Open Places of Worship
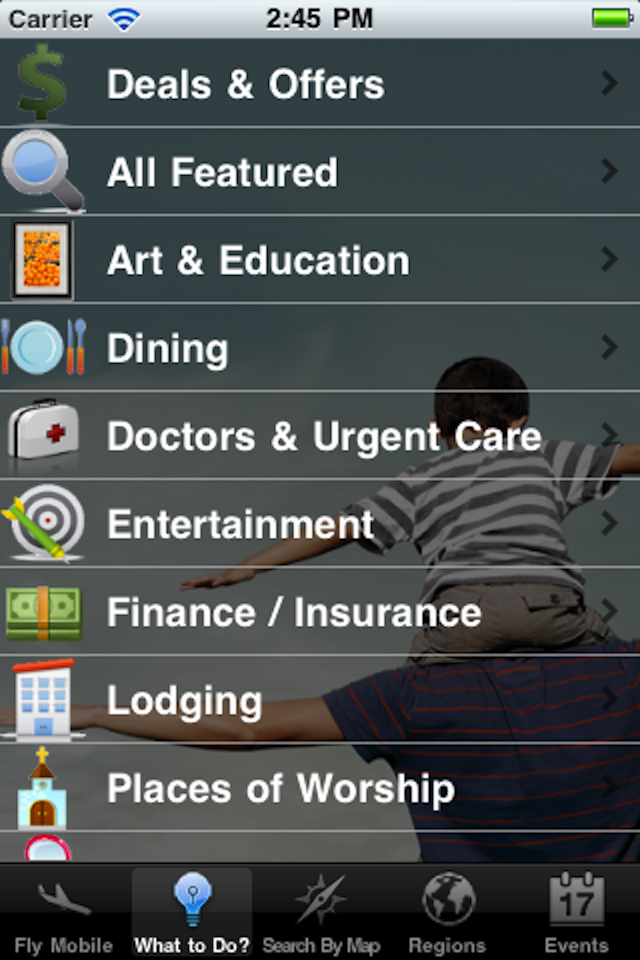This screenshot has height=960, width=640. pos(320,788)
